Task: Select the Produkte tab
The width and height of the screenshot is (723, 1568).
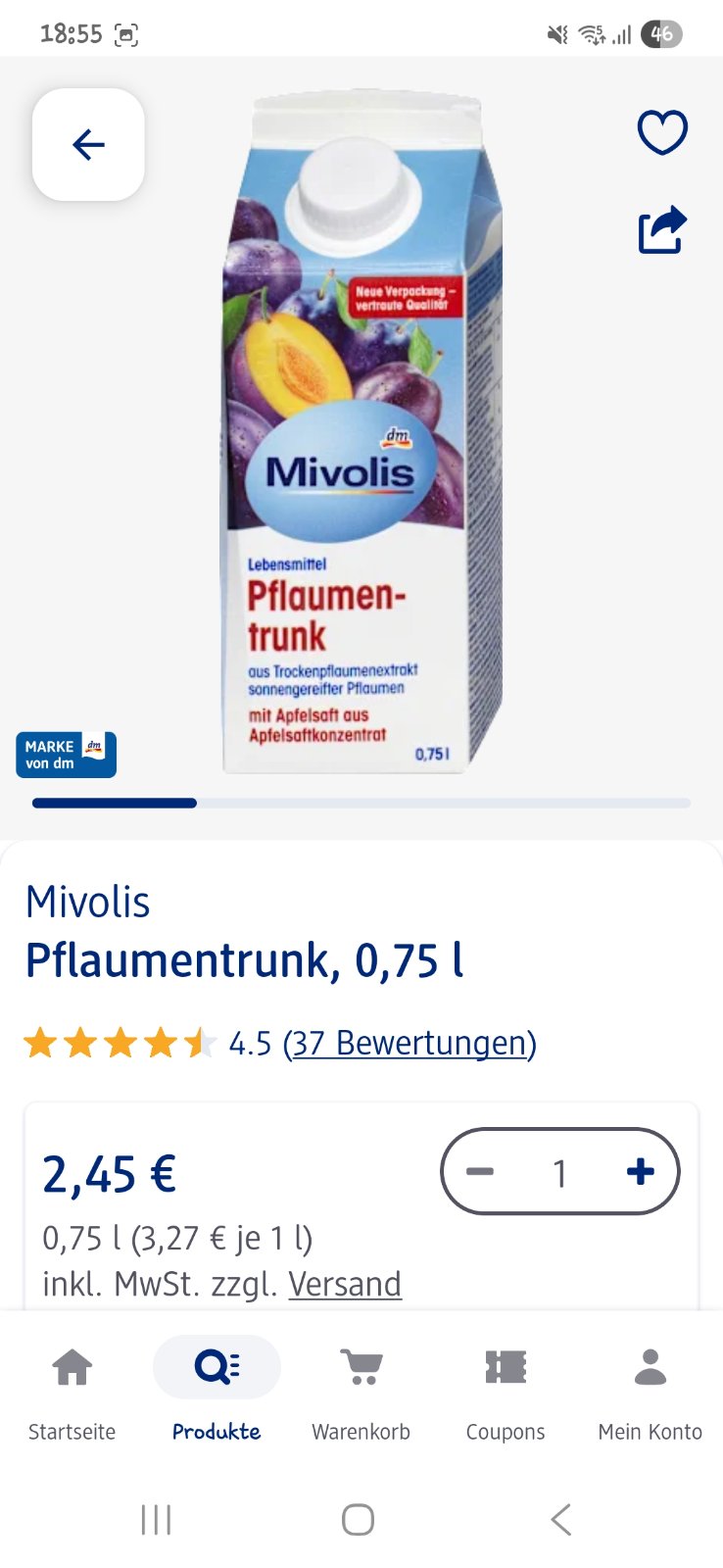Action: [217, 1392]
